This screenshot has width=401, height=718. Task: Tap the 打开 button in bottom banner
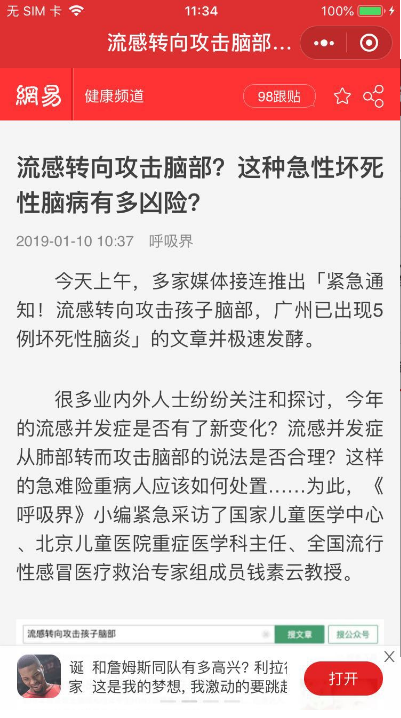343,679
